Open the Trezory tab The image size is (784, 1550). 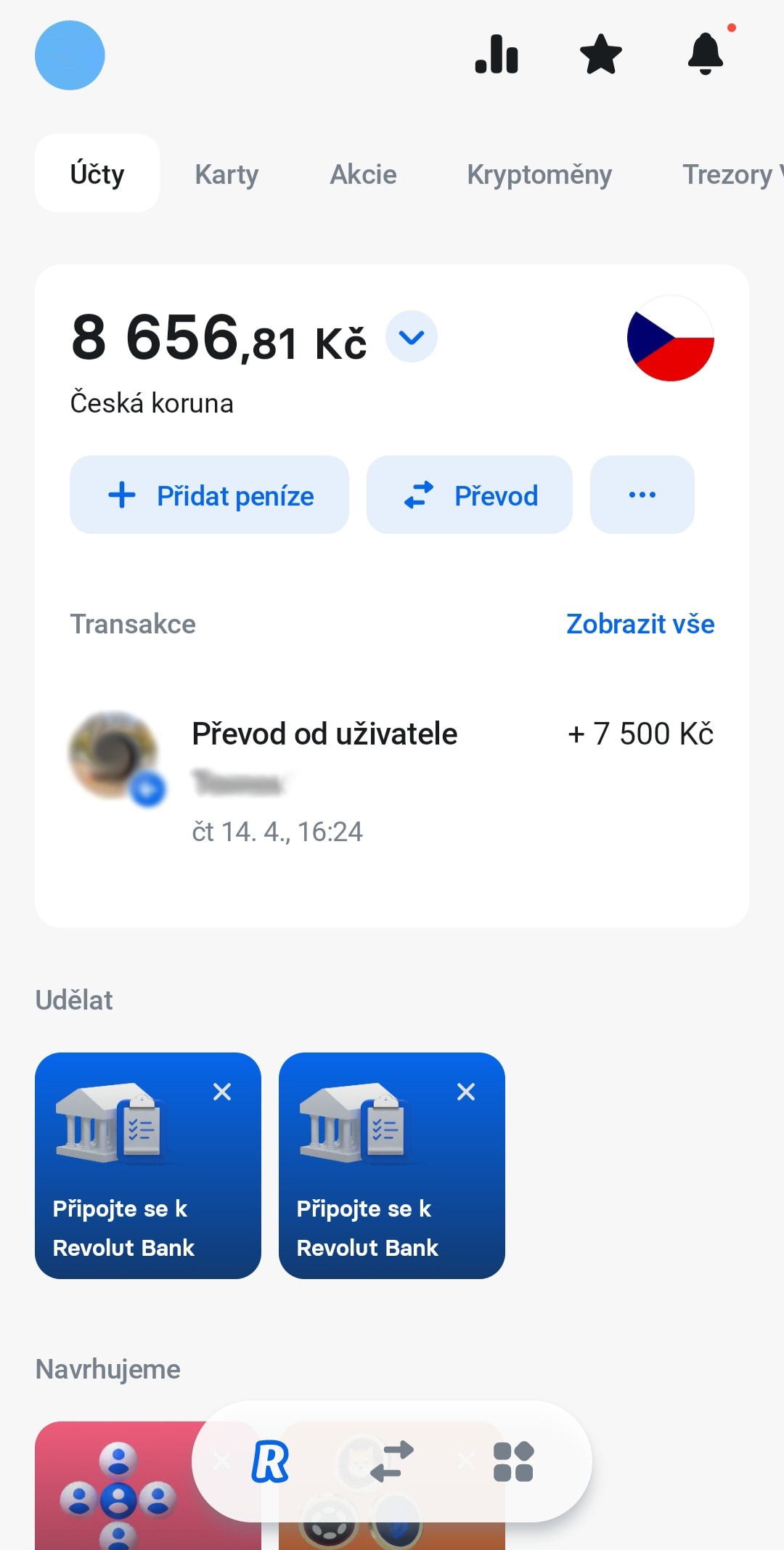pos(728,174)
